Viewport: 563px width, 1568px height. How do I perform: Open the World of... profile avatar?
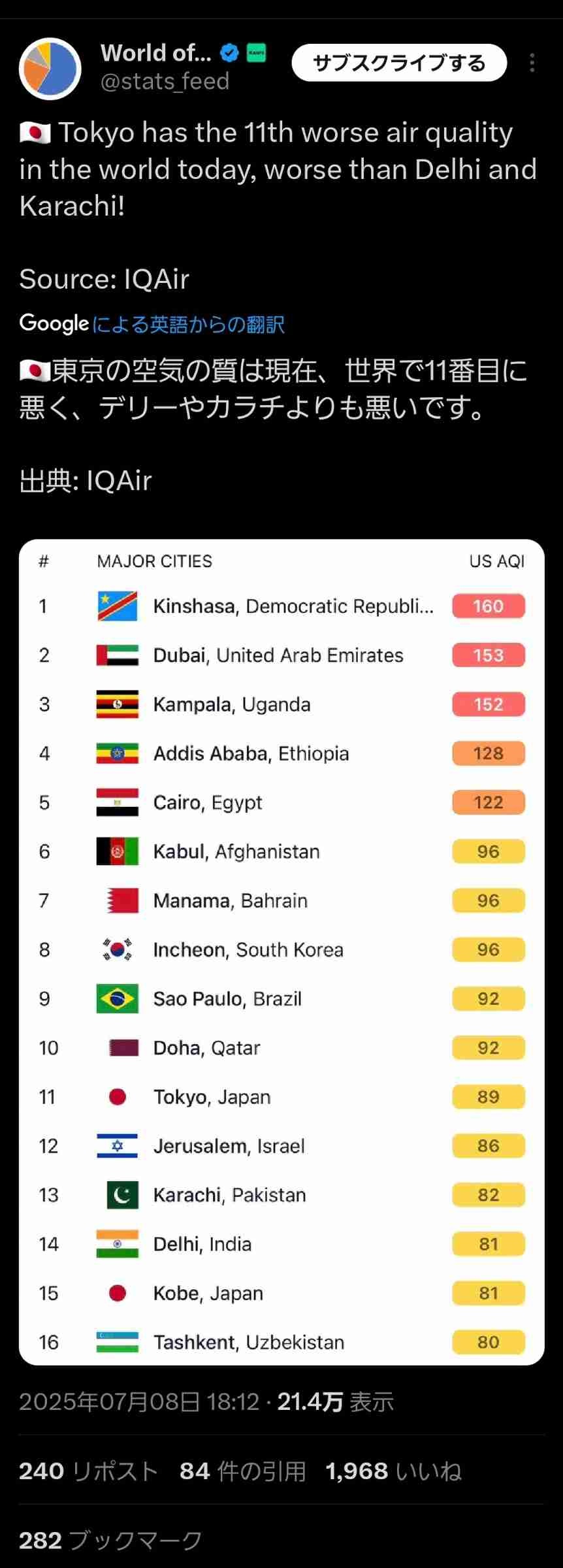click(x=50, y=69)
